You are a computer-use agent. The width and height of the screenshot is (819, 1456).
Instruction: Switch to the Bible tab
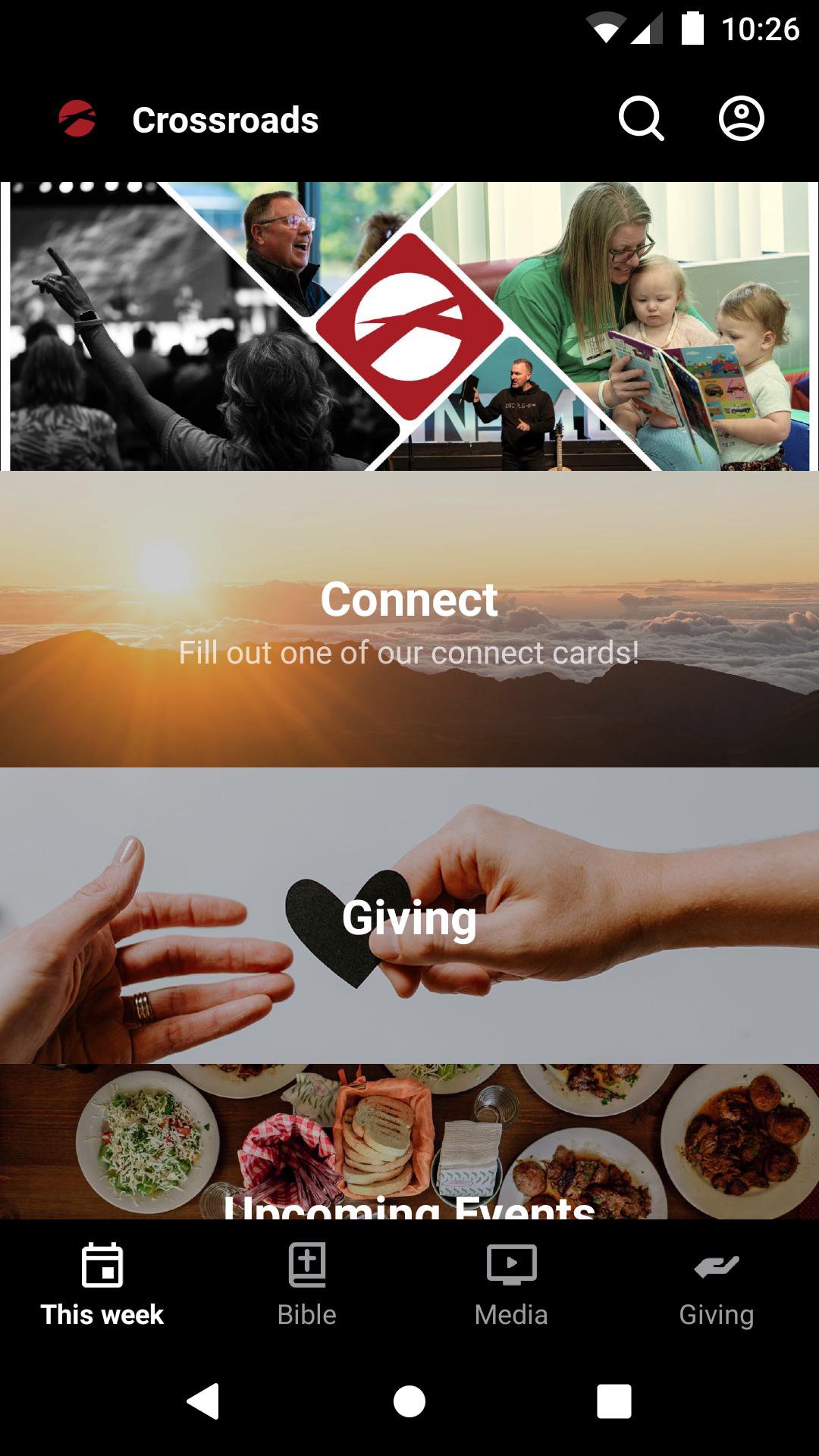pos(307,1282)
